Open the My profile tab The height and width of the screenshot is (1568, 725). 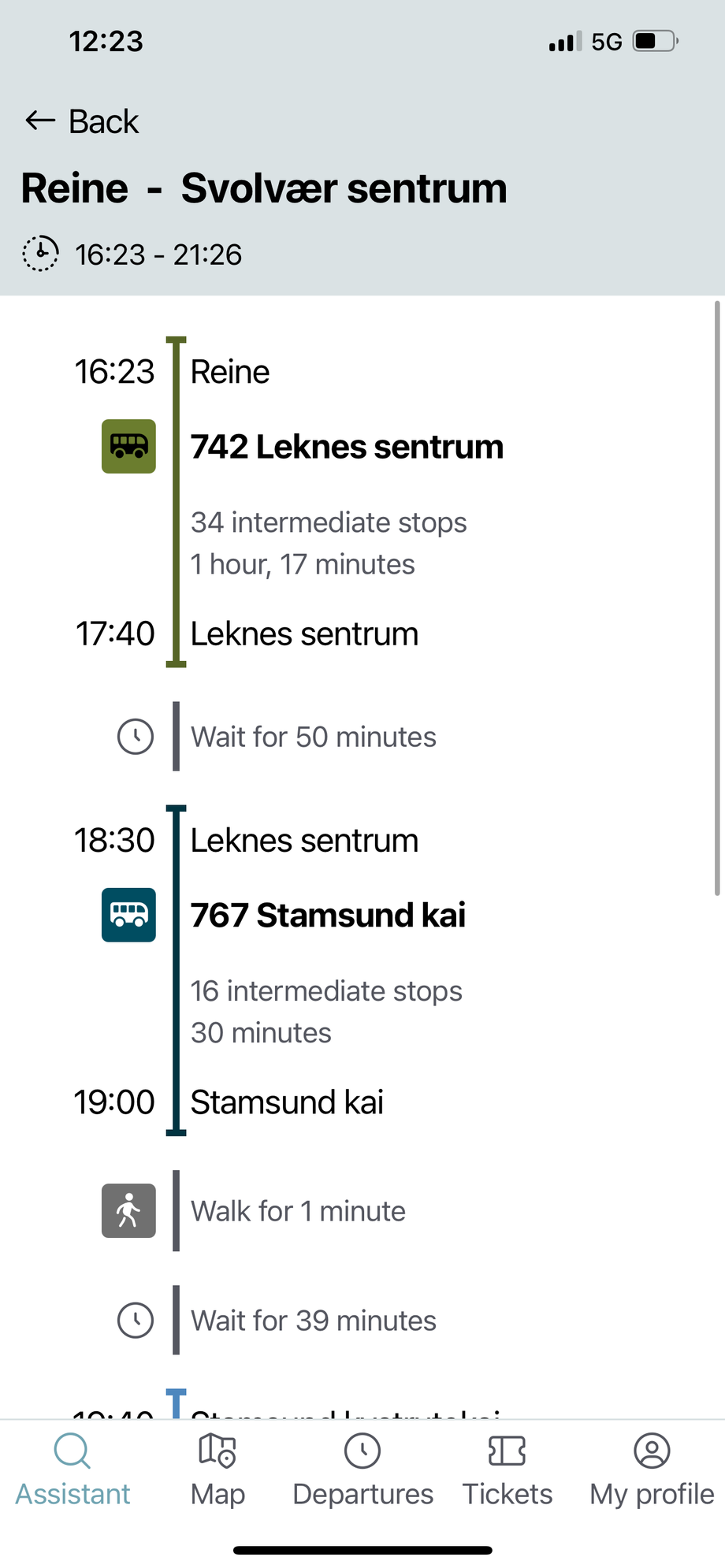[652, 1470]
